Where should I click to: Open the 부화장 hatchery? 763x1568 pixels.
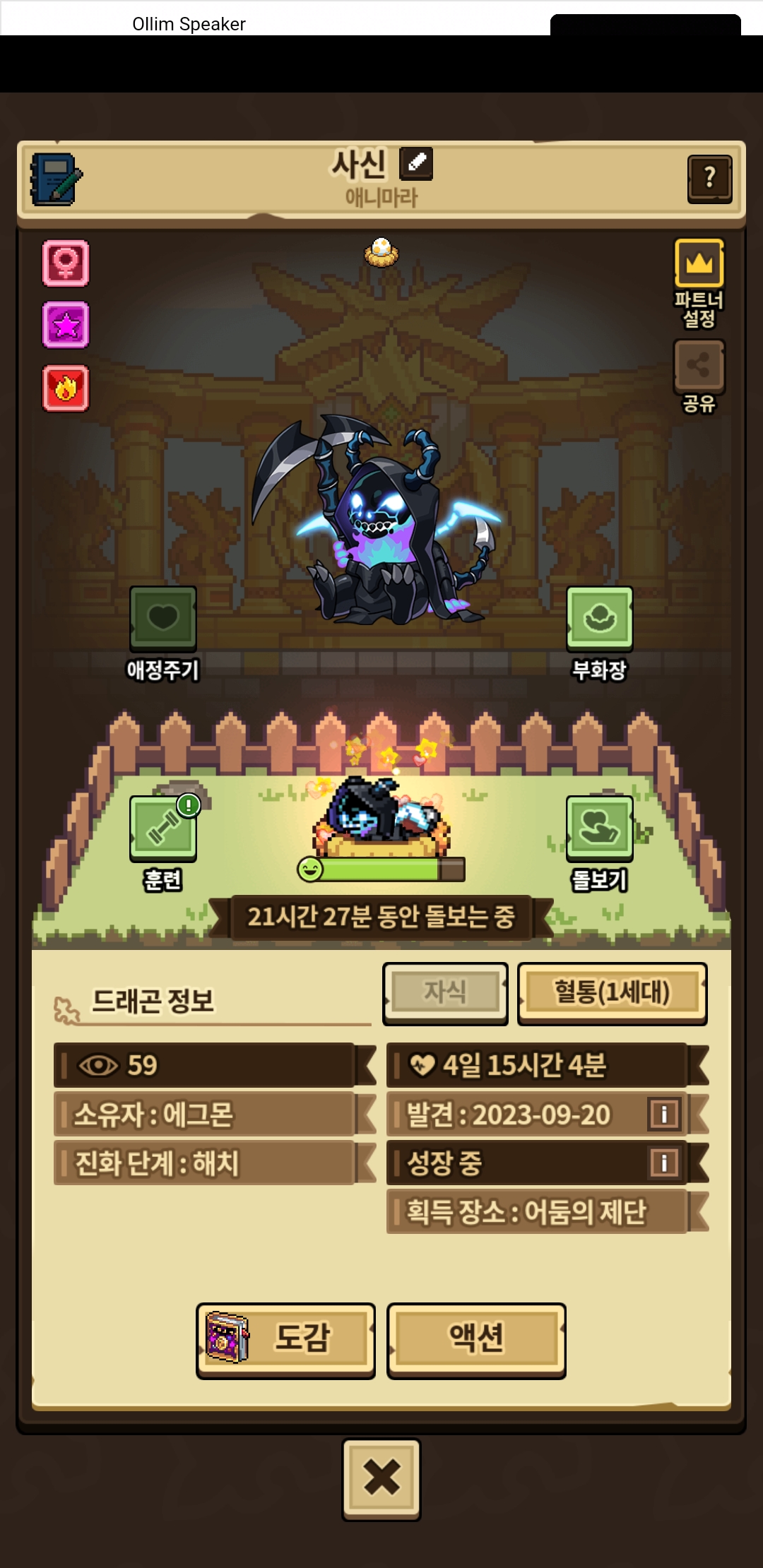pos(599,619)
